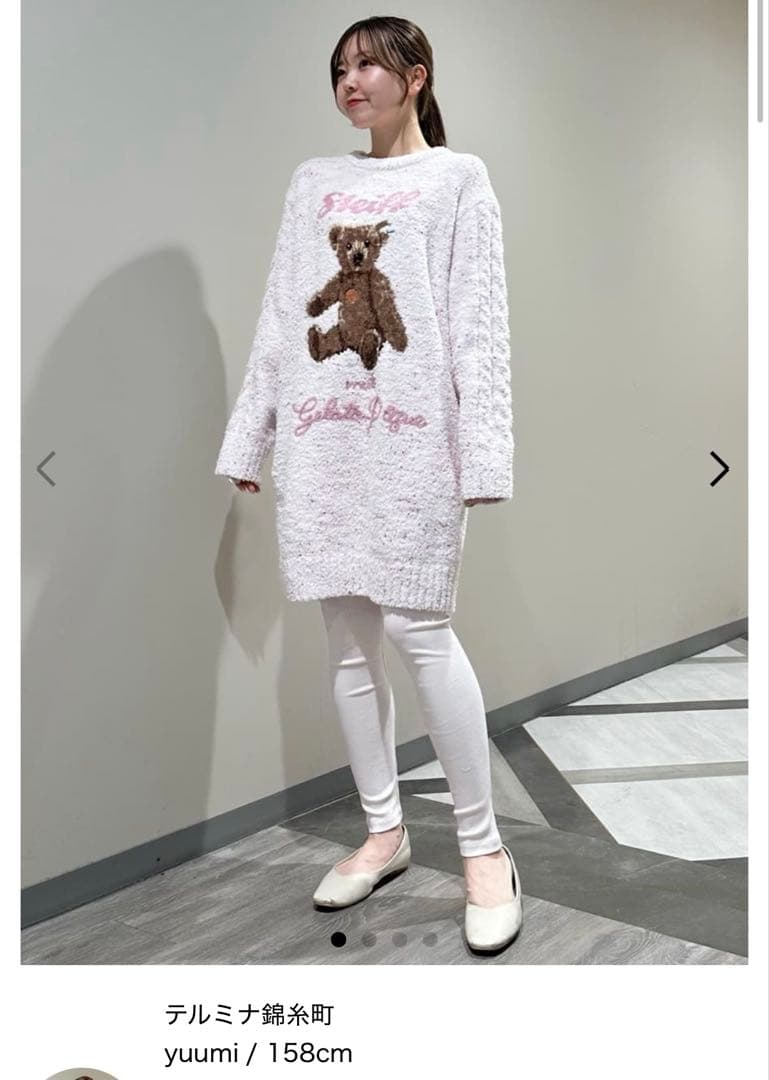Open staff yuumi's profile avatar
This screenshot has height=1080, width=769.
click(82, 1071)
